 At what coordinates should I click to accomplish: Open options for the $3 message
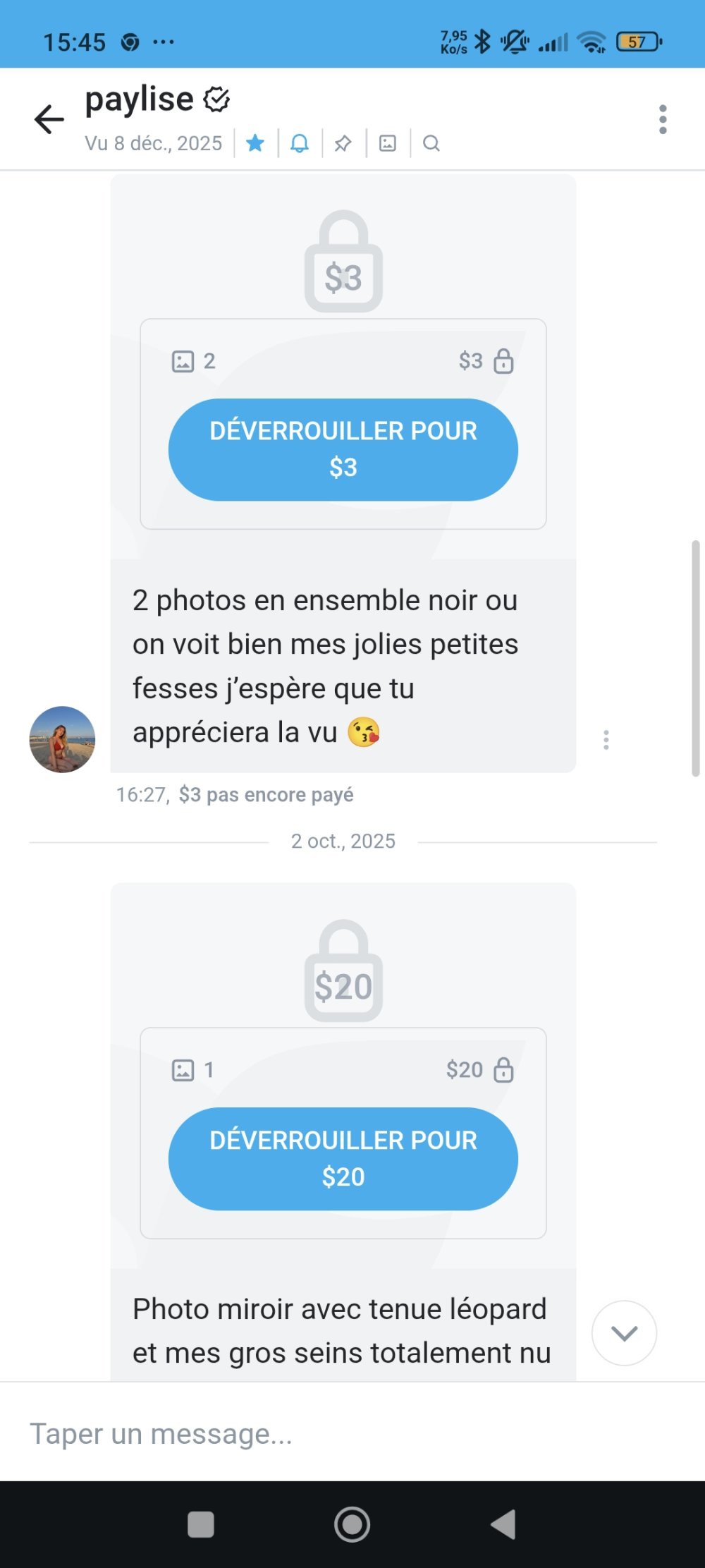click(606, 739)
